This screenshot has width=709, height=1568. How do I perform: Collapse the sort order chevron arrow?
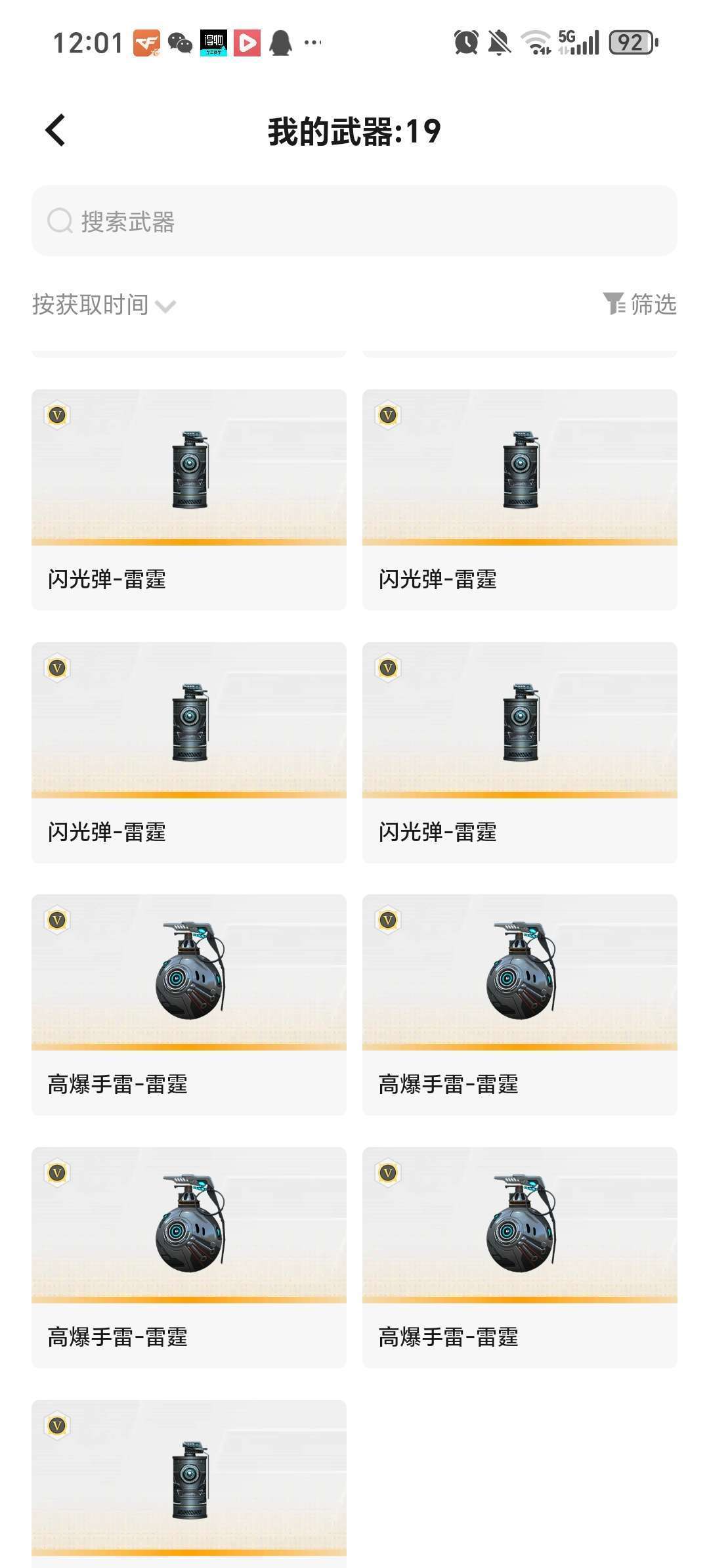point(166,305)
